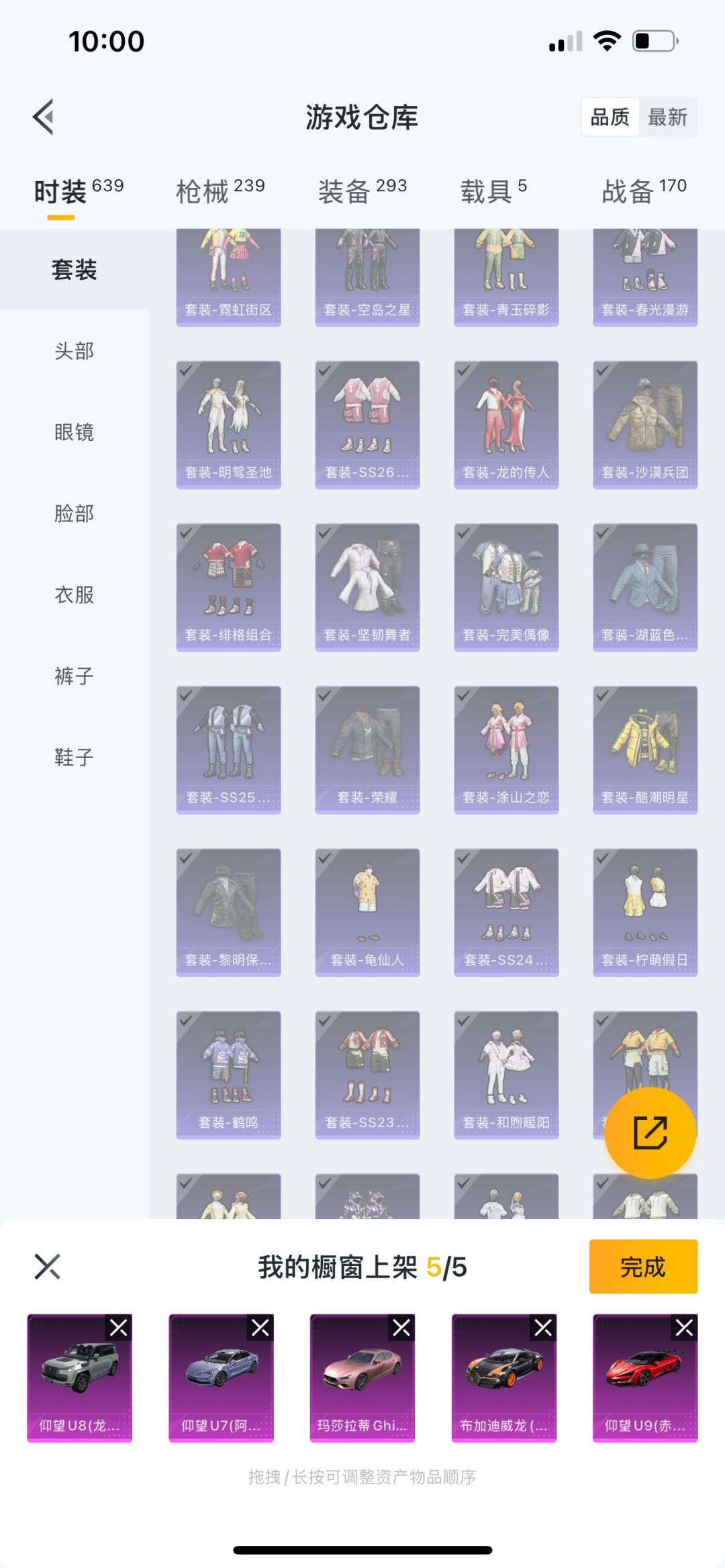Viewport: 725px width, 1568px height.
Task: Select the 衣服 category
Action: point(74,594)
